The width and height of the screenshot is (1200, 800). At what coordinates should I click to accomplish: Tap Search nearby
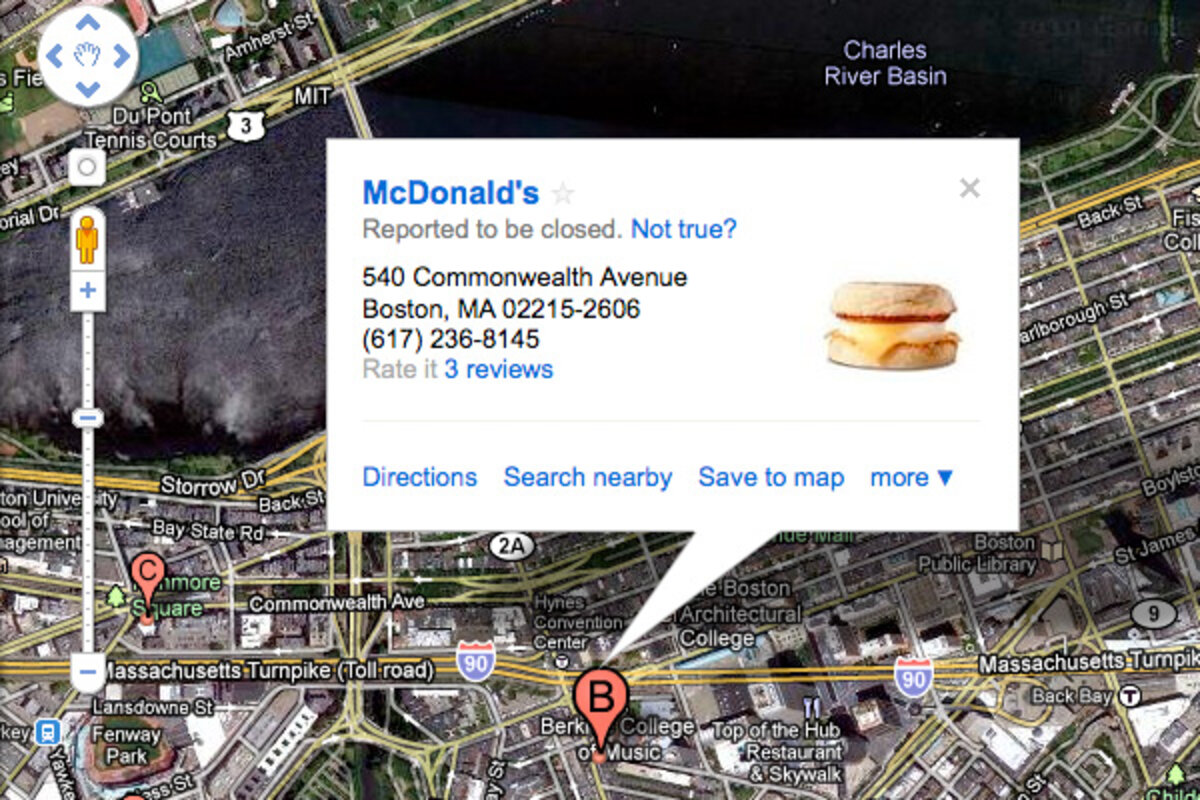point(587,477)
